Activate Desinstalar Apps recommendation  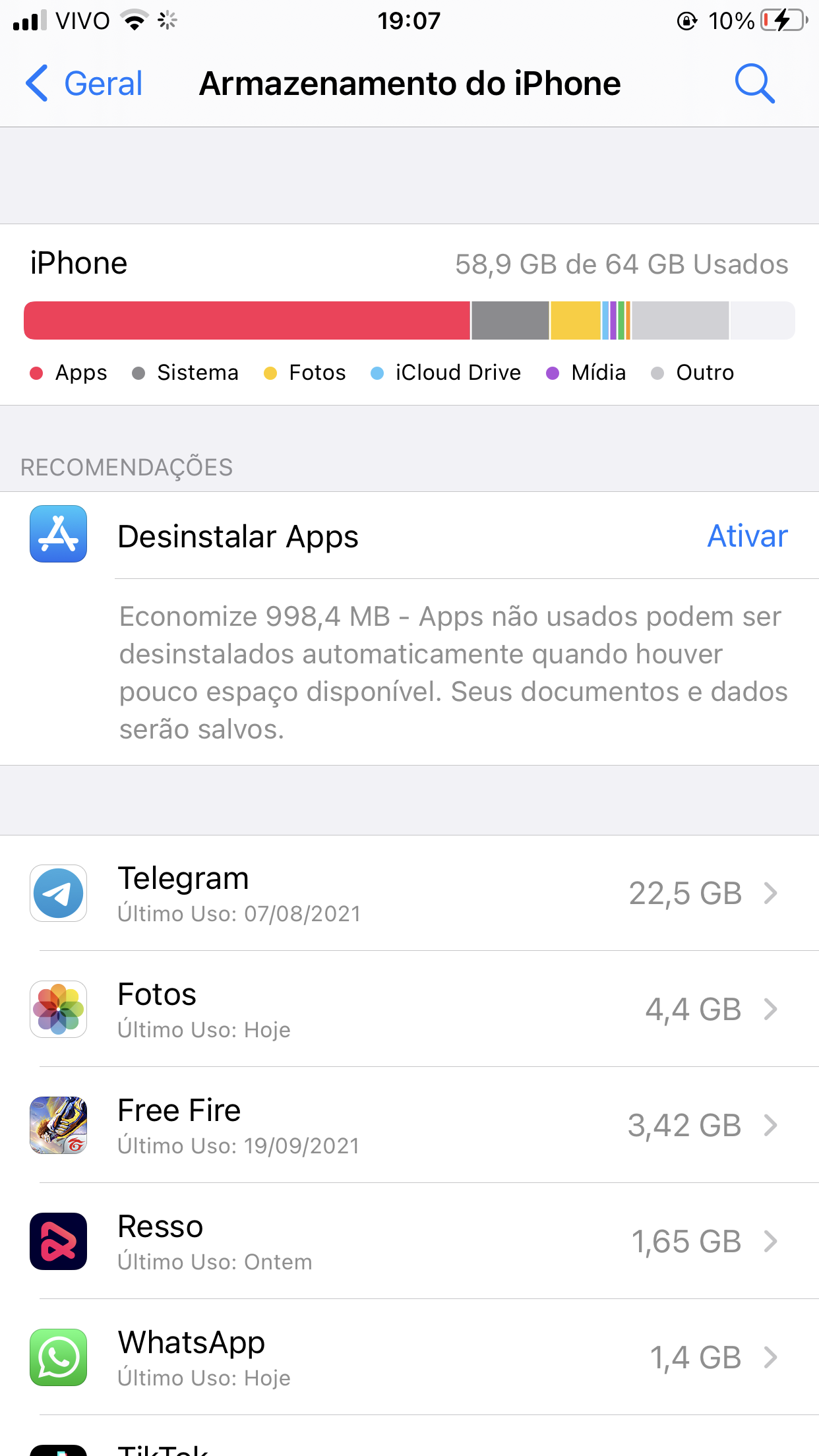point(747,536)
